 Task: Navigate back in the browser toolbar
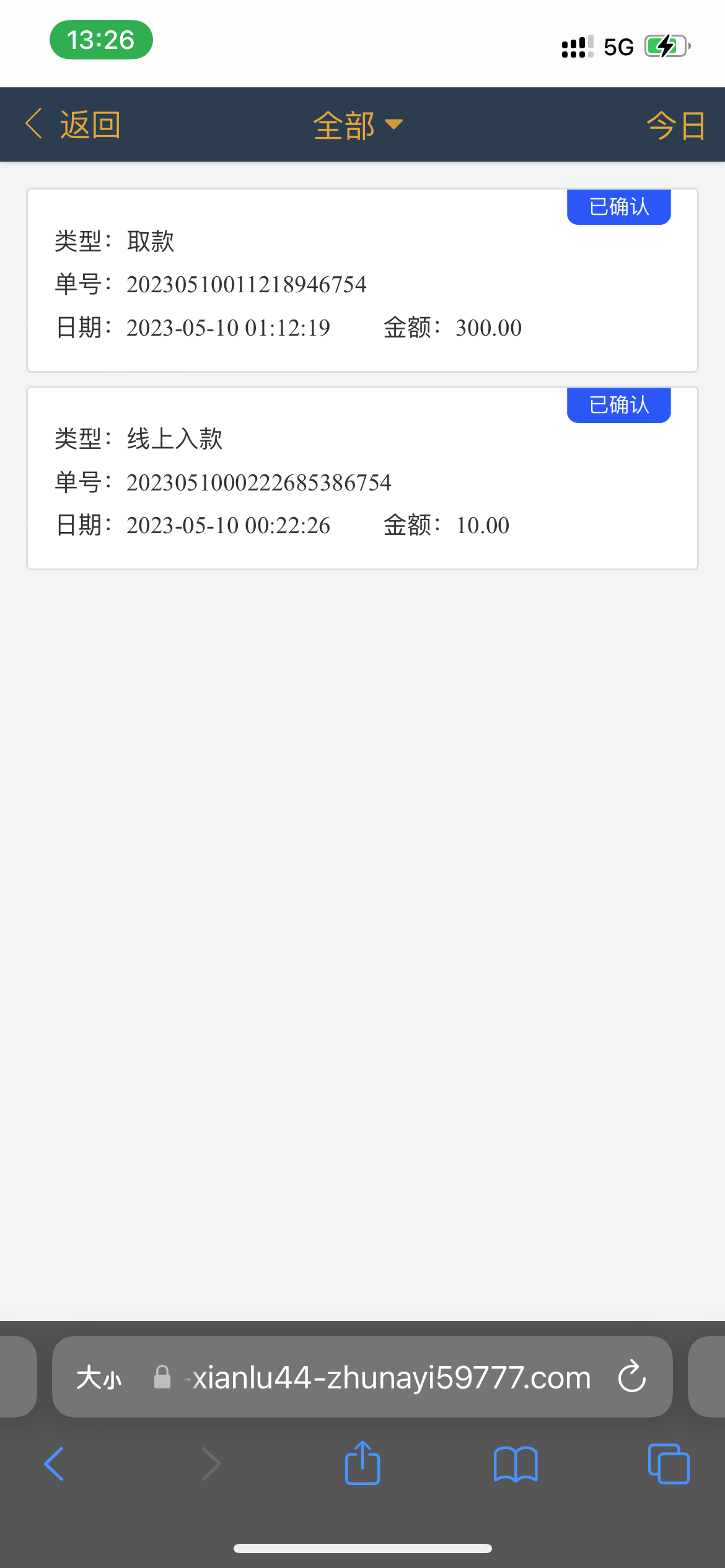click(x=55, y=1465)
